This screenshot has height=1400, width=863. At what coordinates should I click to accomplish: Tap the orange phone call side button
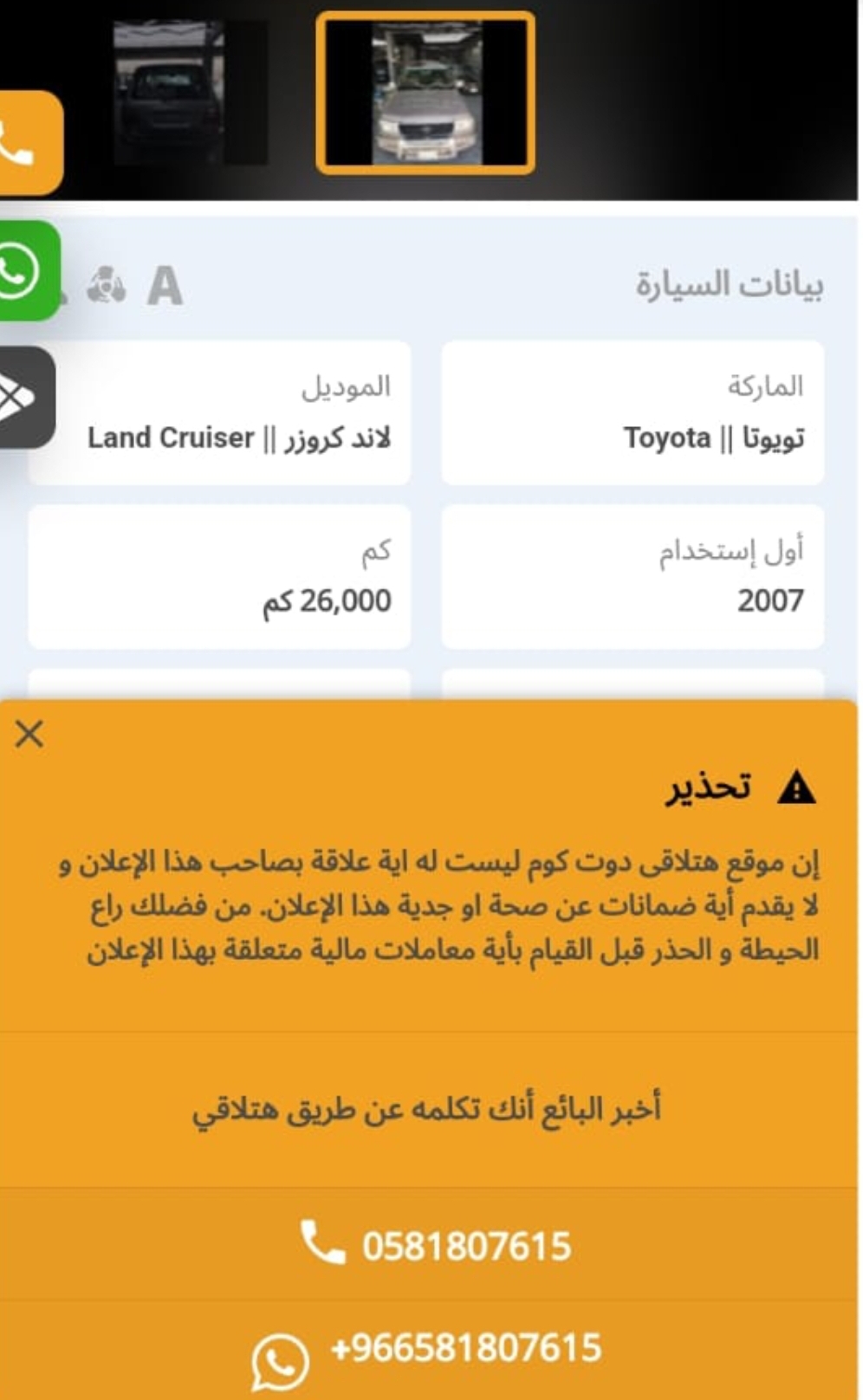click(29, 143)
